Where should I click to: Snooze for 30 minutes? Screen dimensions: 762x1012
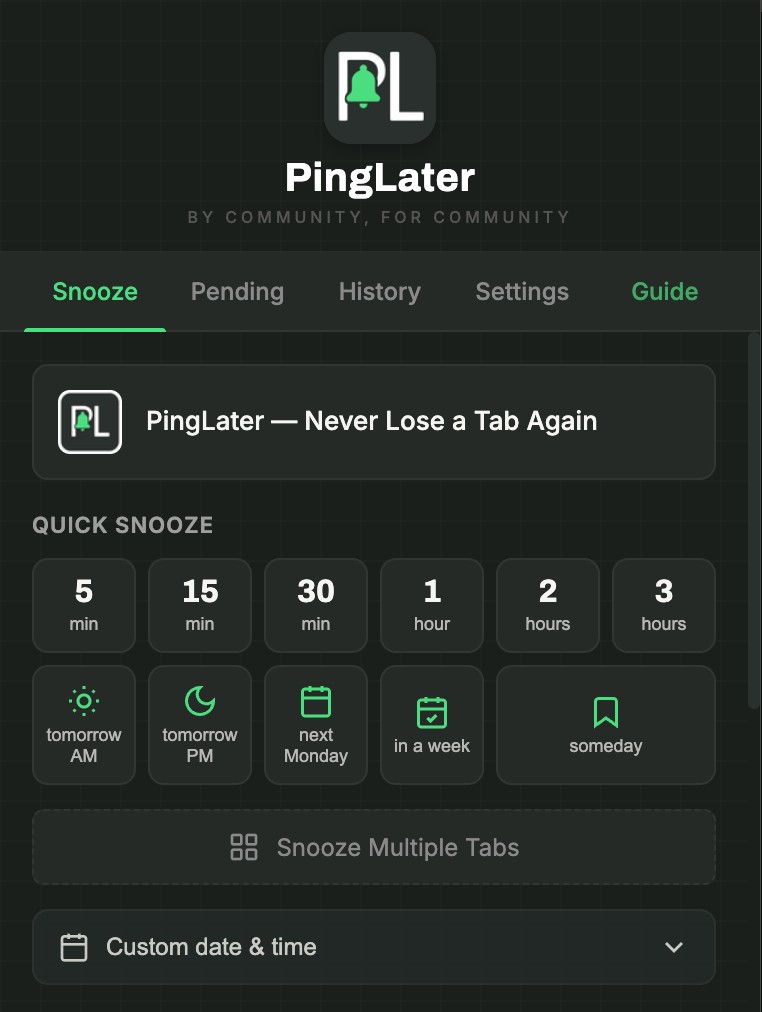[316, 605]
